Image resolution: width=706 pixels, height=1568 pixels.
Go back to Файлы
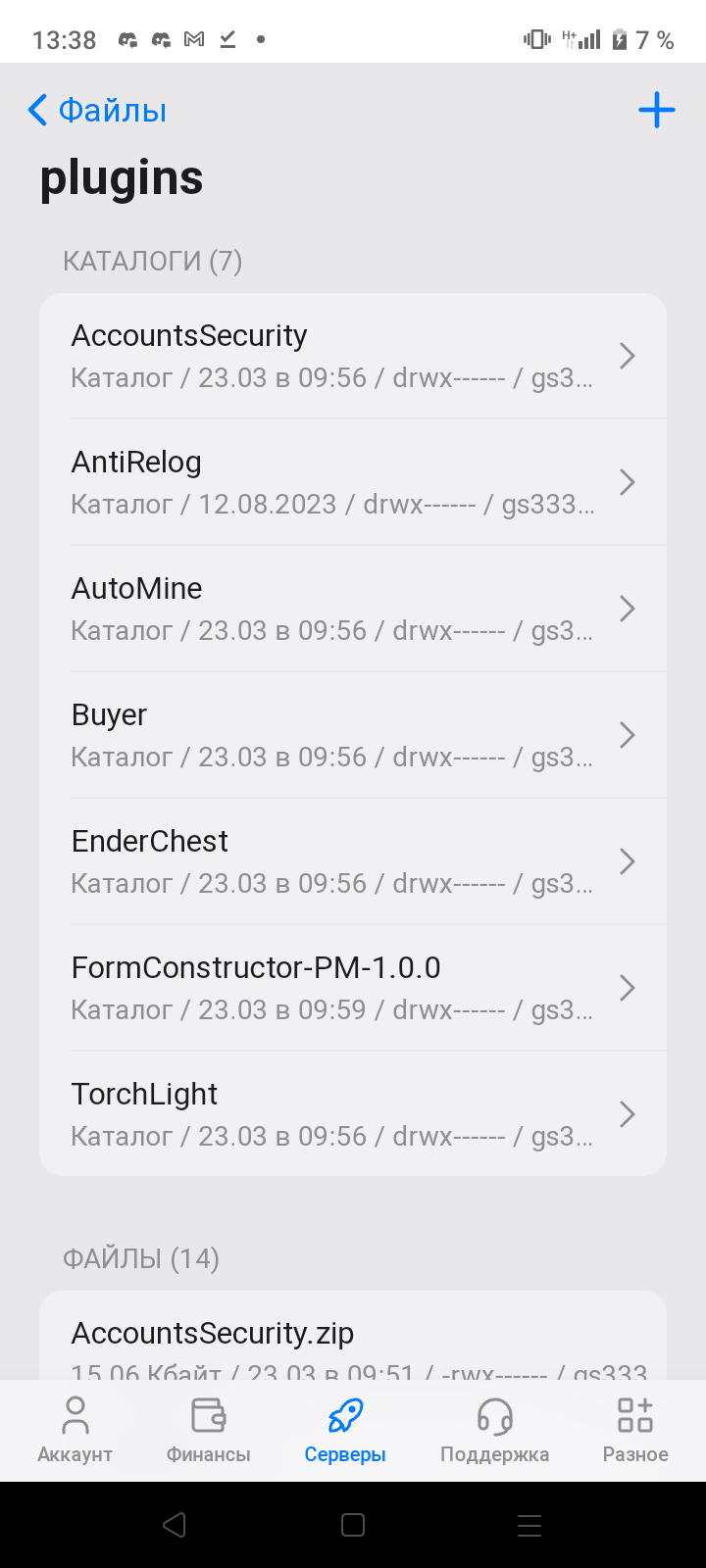[x=98, y=111]
